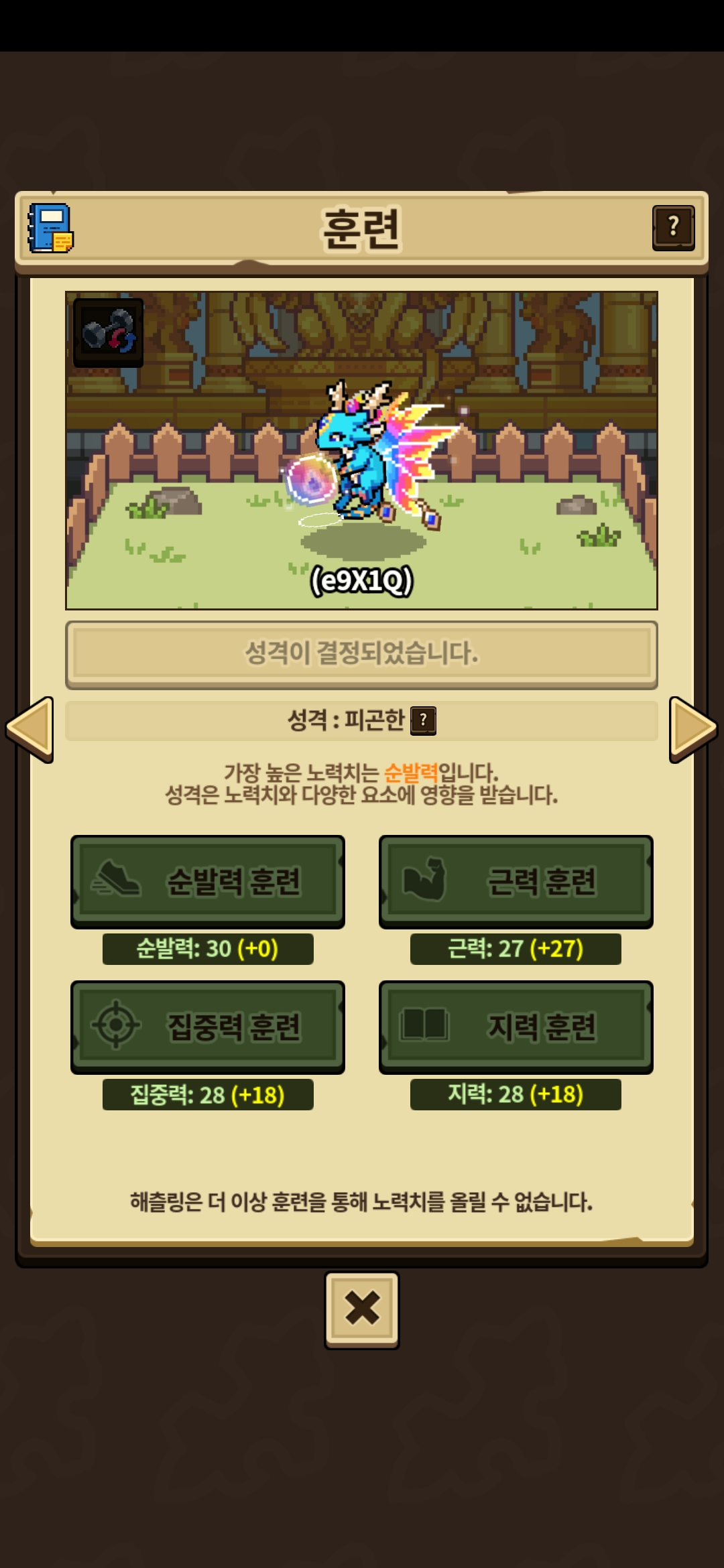Open personality help question mark
The height and width of the screenshot is (1568, 724).
tap(423, 721)
